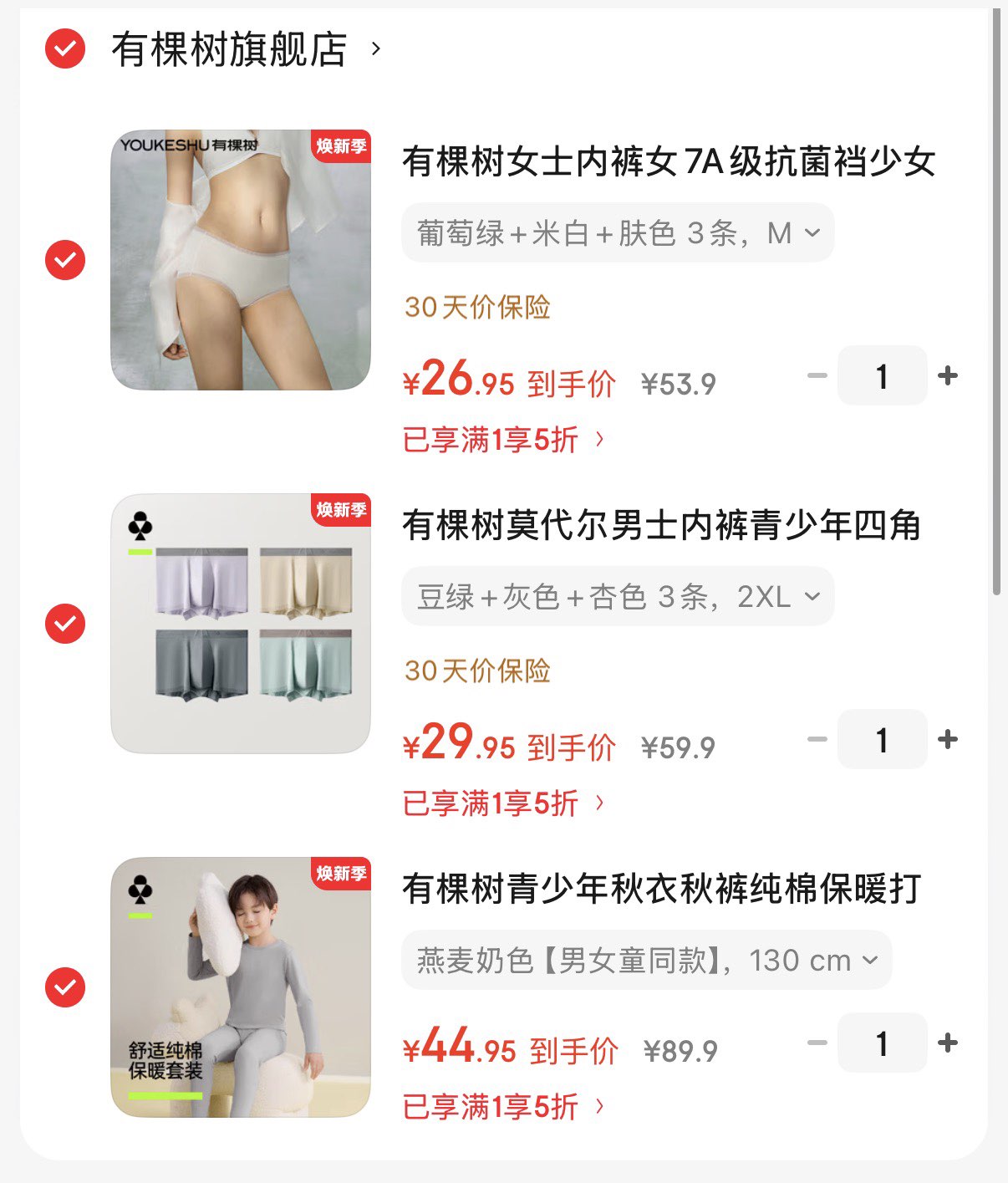Image resolution: width=1008 pixels, height=1183 pixels.
Task: Decrease the 秋衣秋裤 quantity
Action: tap(817, 1043)
